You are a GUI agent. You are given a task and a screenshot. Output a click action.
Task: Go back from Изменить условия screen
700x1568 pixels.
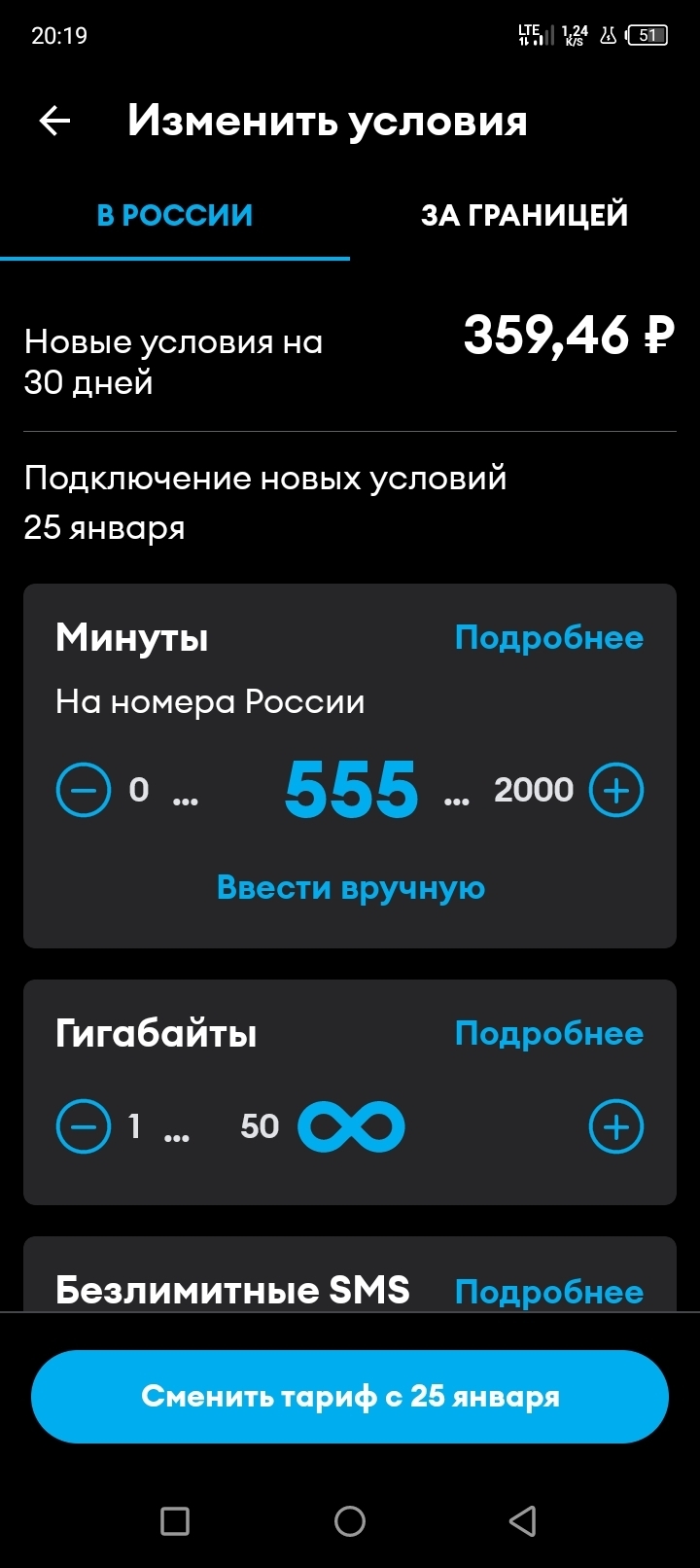click(55, 122)
